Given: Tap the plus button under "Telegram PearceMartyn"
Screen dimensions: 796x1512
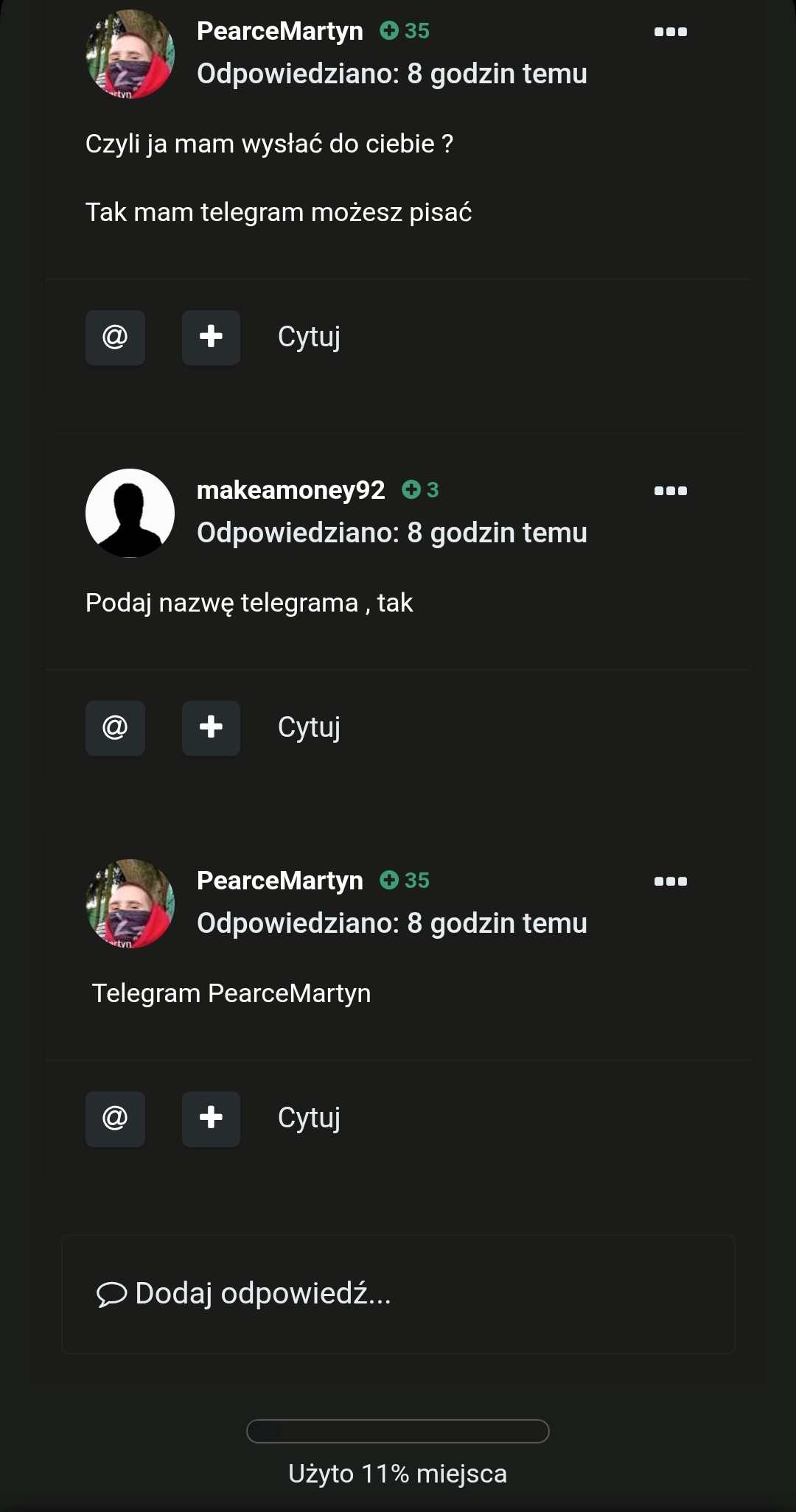Looking at the screenshot, I should point(211,1119).
